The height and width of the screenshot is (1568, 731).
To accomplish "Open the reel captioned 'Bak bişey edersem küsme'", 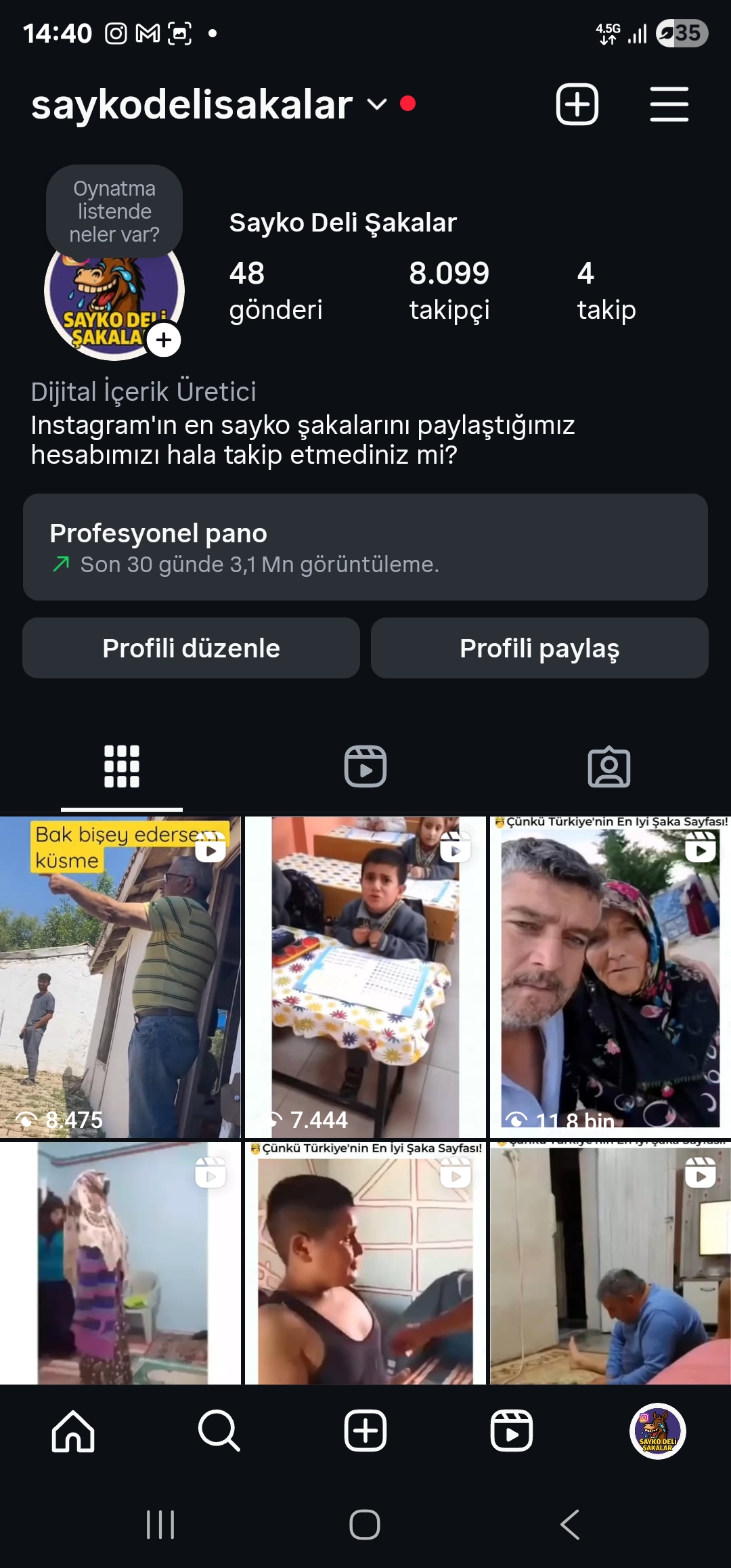I will coord(120,977).
